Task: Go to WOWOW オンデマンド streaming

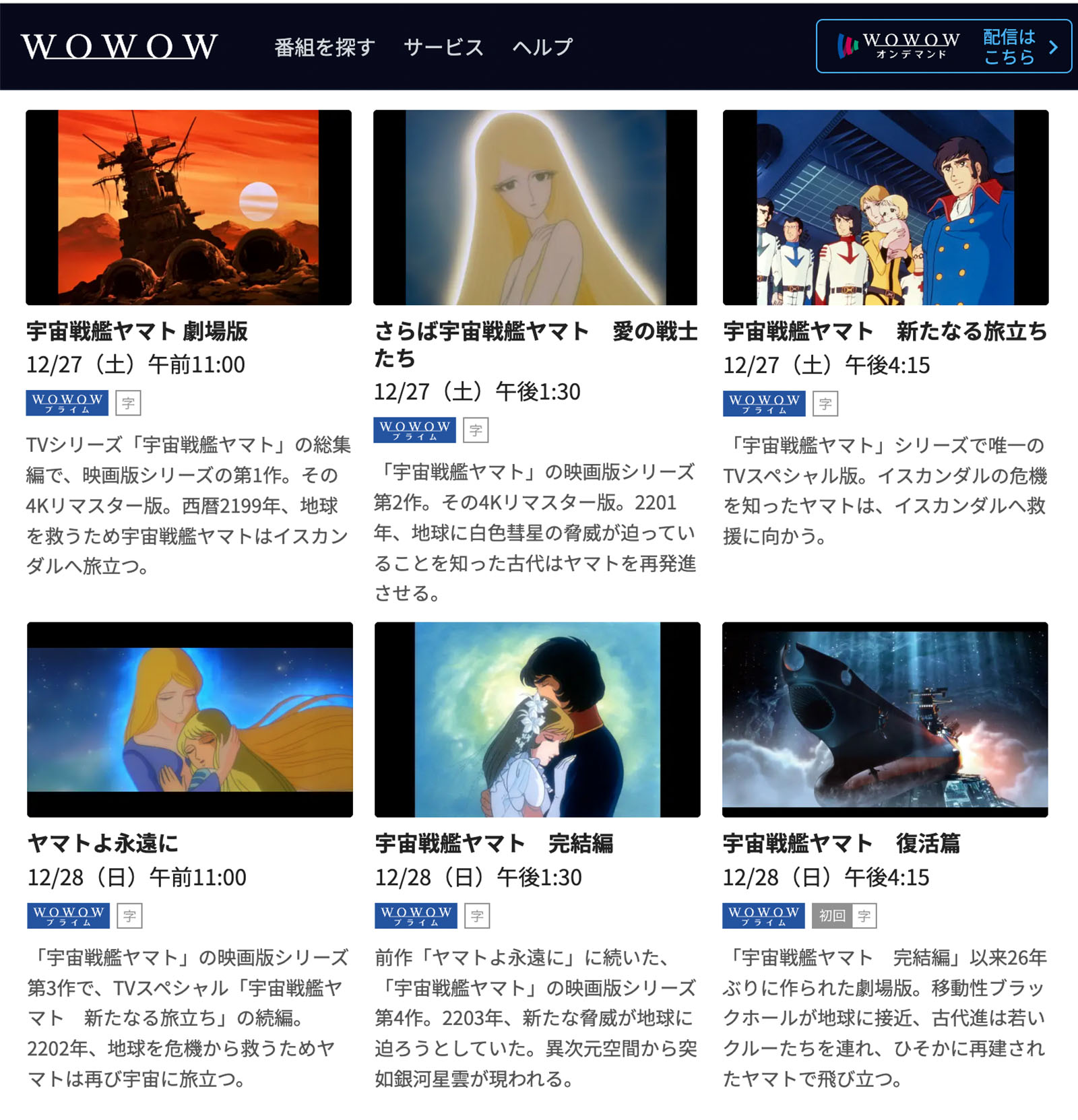Action: (943, 46)
